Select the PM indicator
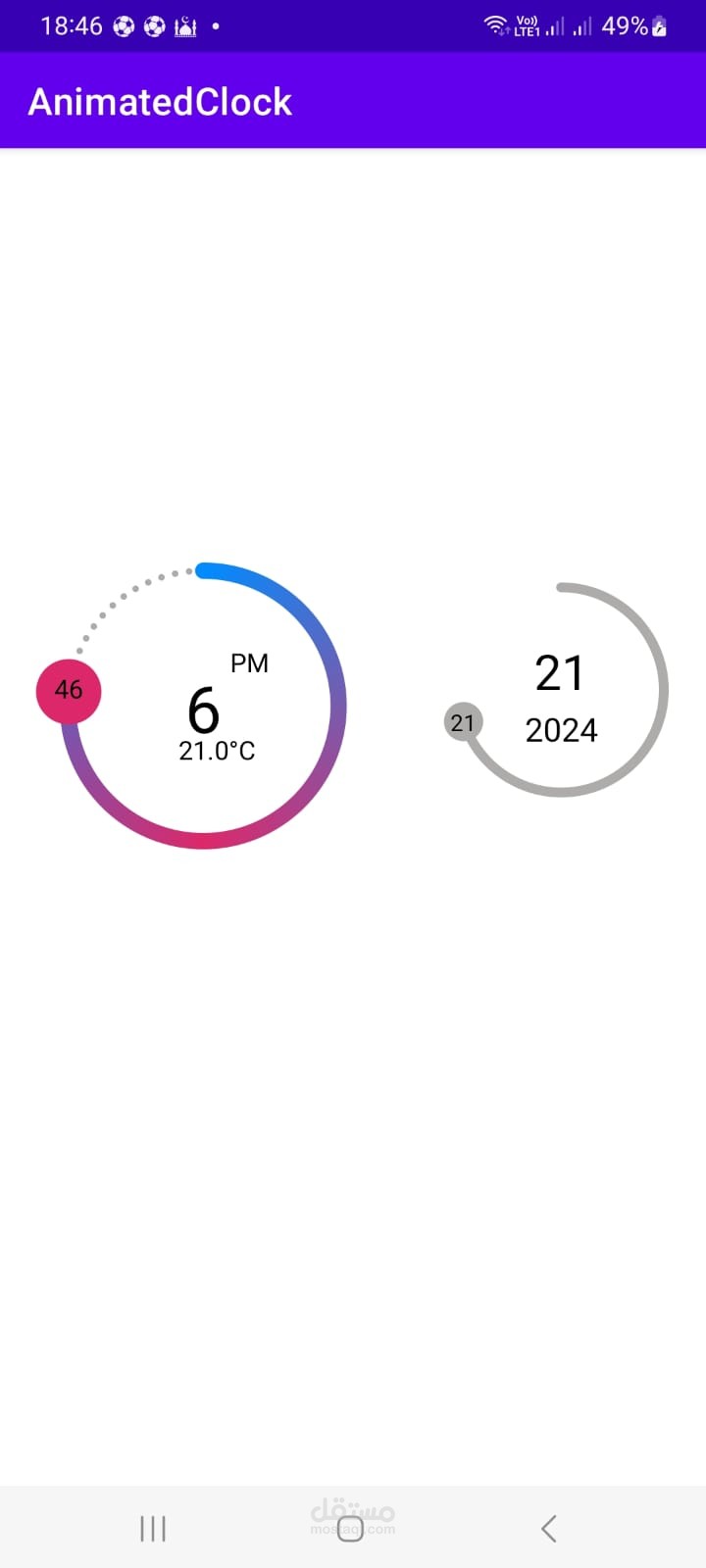The width and height of the screenshot is (706, 1568). click(250, 663)
